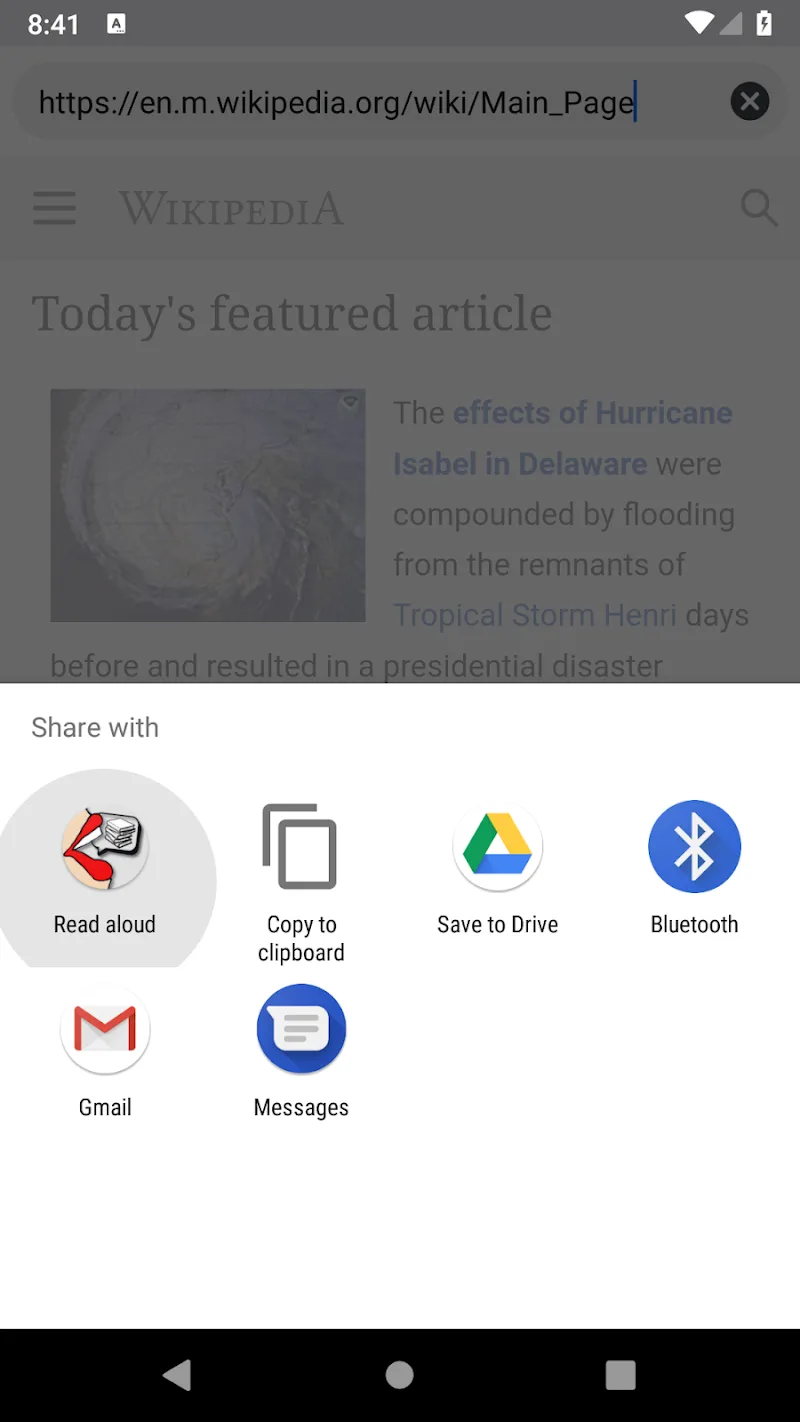The image size is (800, 1422).
Task: Share the link through Gmail
Action: 105,1052
